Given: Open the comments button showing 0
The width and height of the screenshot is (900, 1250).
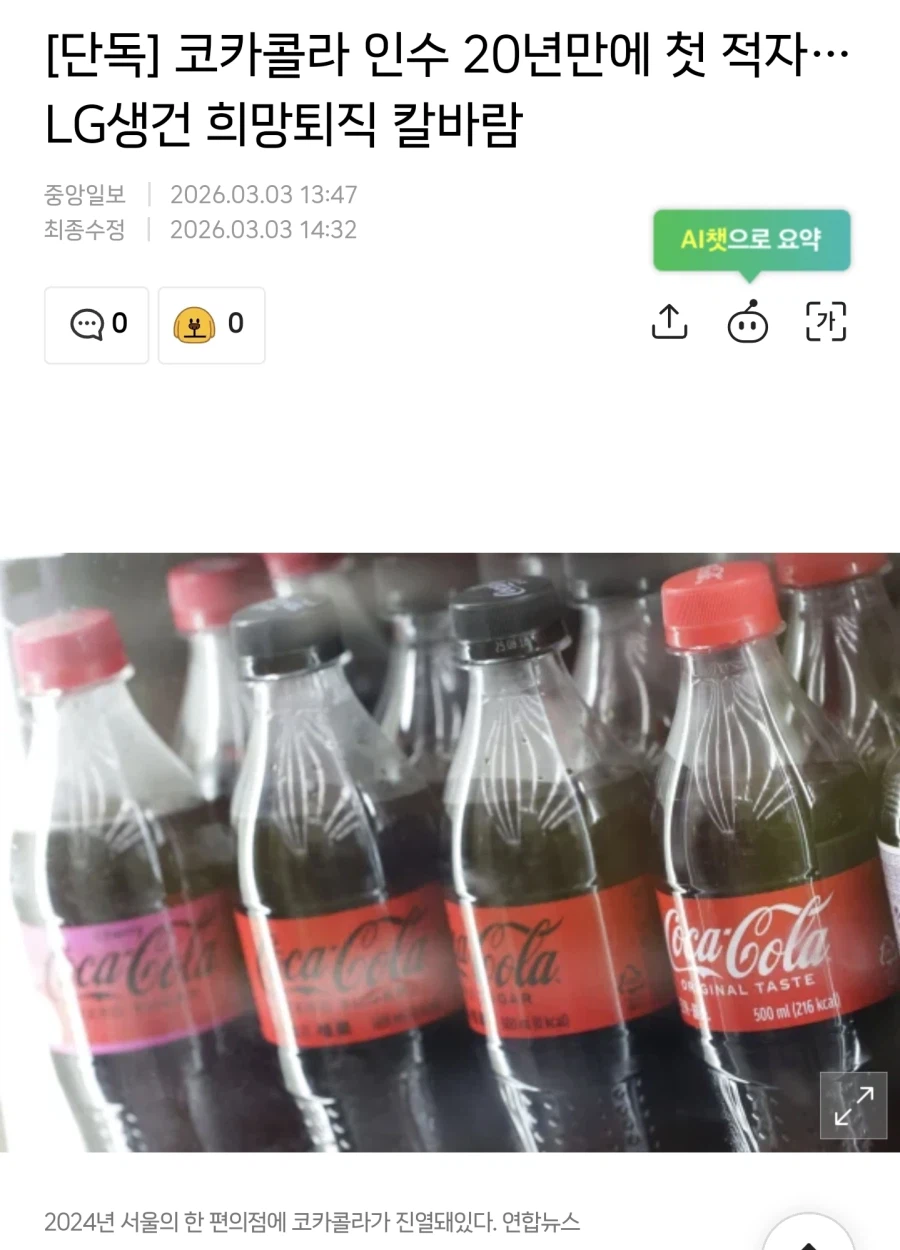Looking at the screenshot, I should [97, 325].
